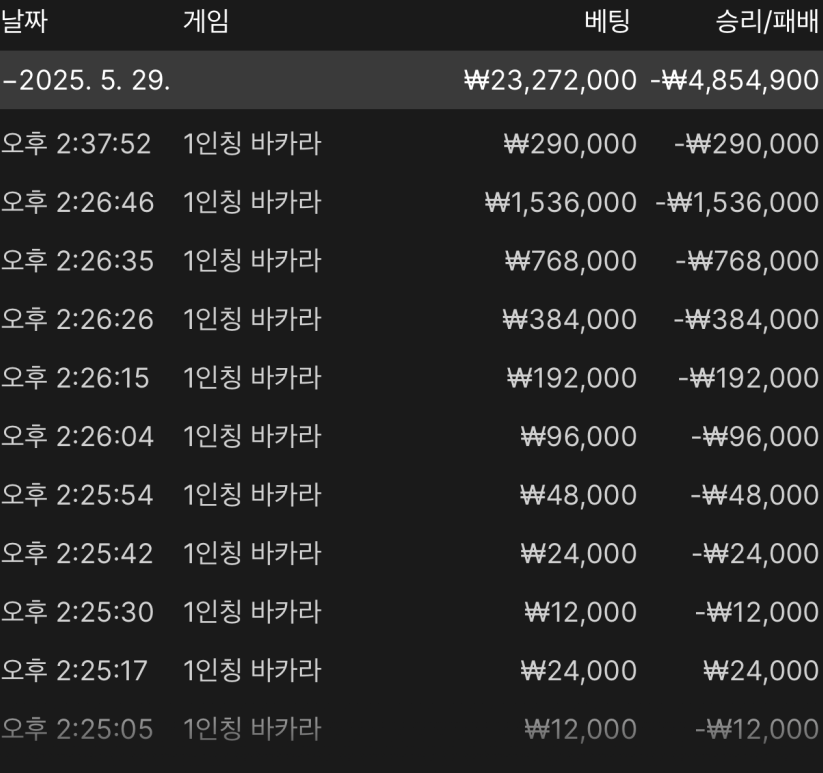Tap the 오후 2:25:05 bet row
Viewport: 823px width, 773px height.
(410, 729)
